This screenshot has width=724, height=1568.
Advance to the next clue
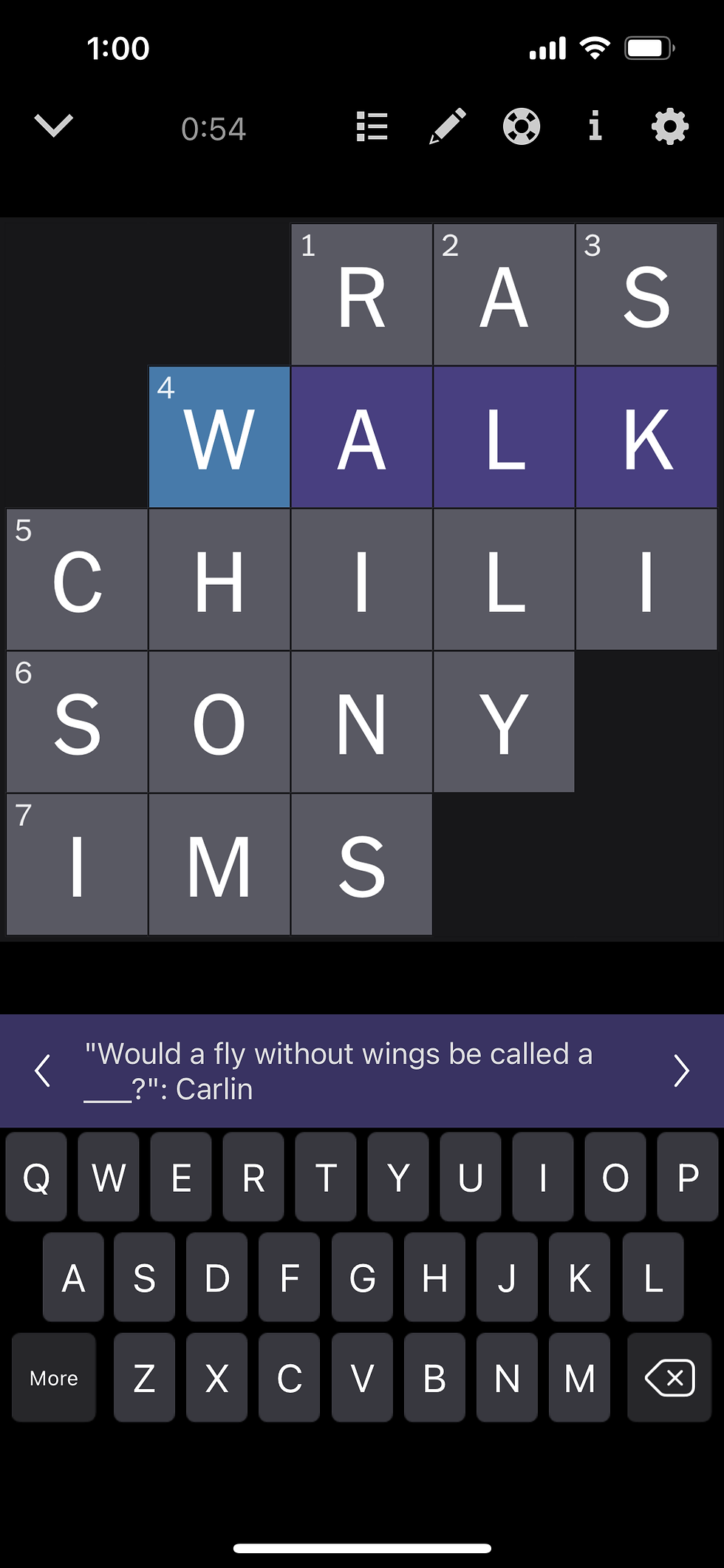681,1071
